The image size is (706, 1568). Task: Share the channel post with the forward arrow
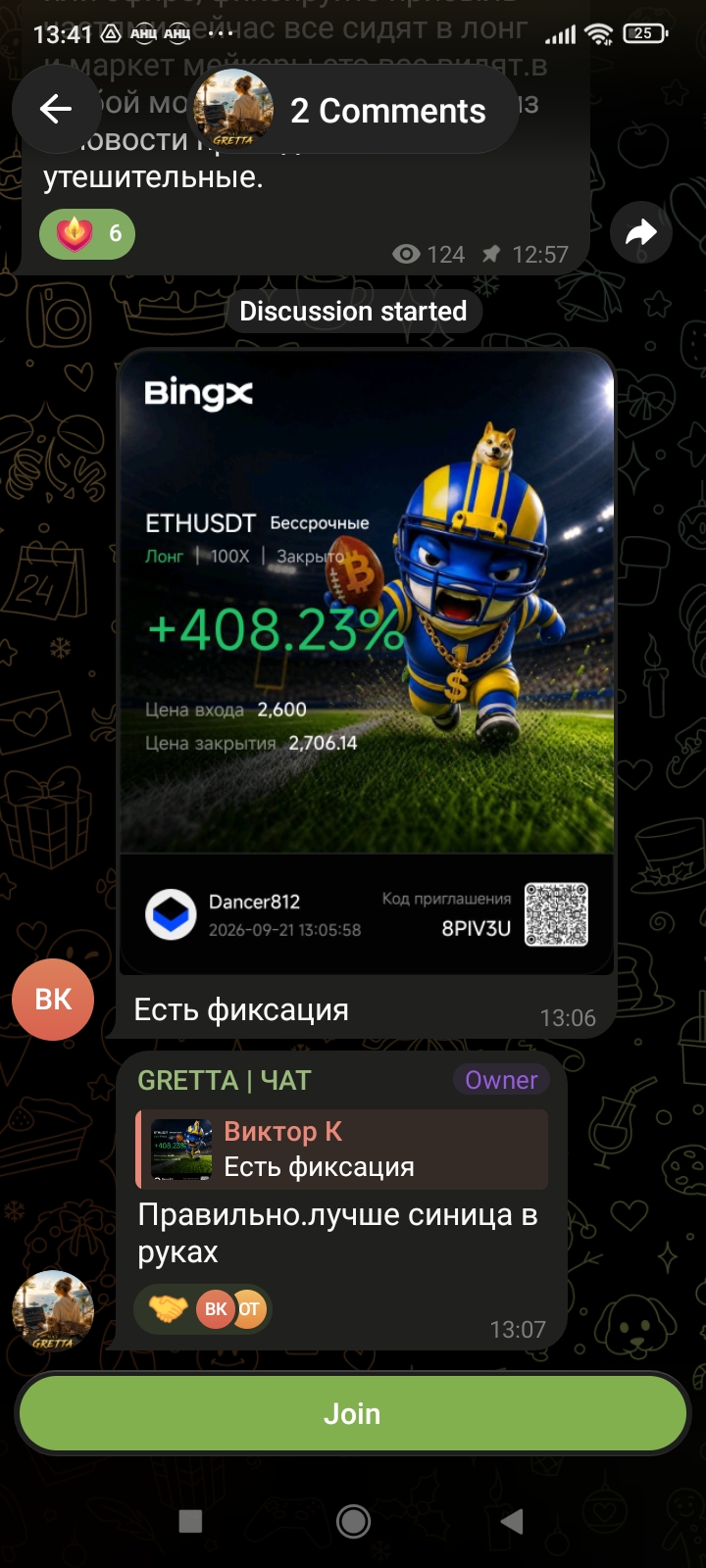tap(640, 232)
